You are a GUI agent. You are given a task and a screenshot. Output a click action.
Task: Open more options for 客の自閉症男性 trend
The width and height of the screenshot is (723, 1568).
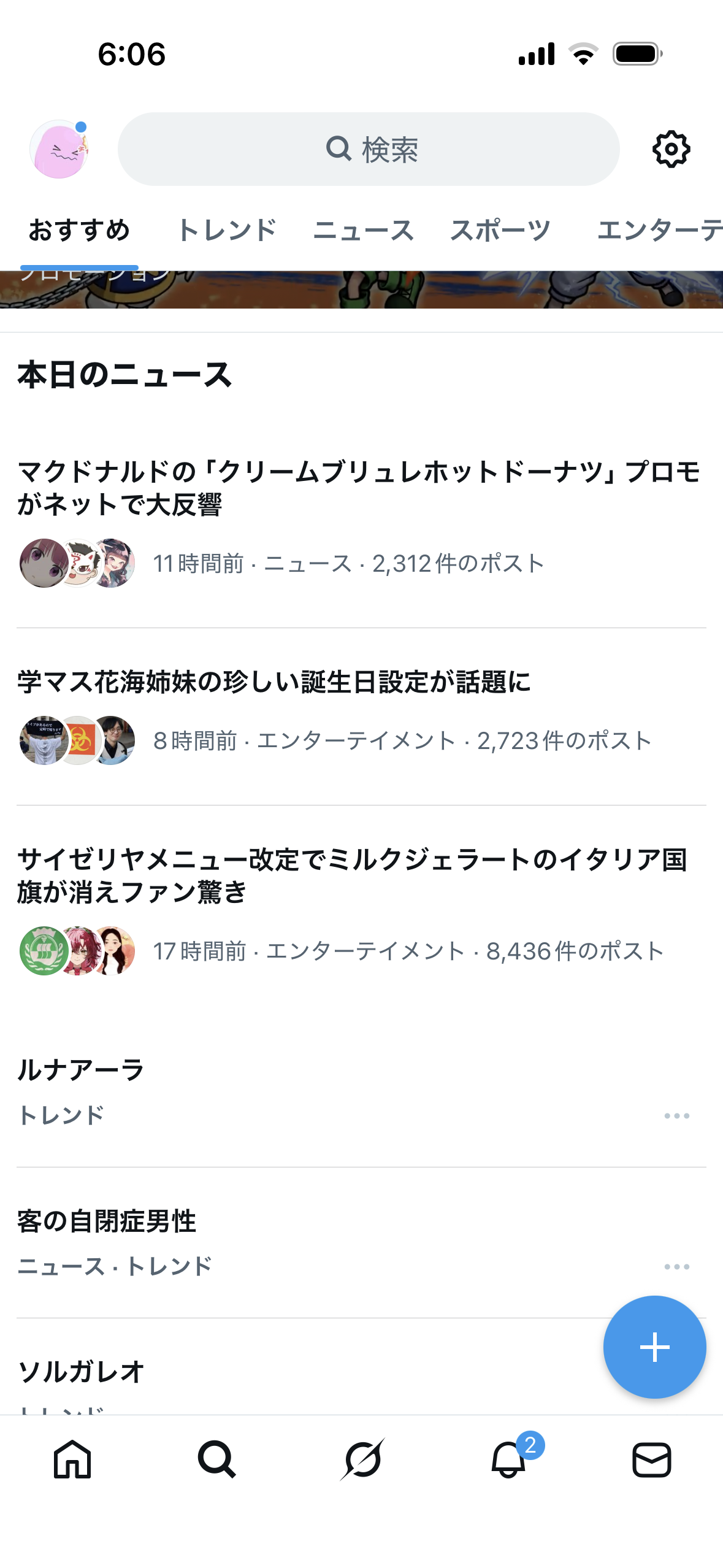pyautogui.click(x=676, y=1267)
